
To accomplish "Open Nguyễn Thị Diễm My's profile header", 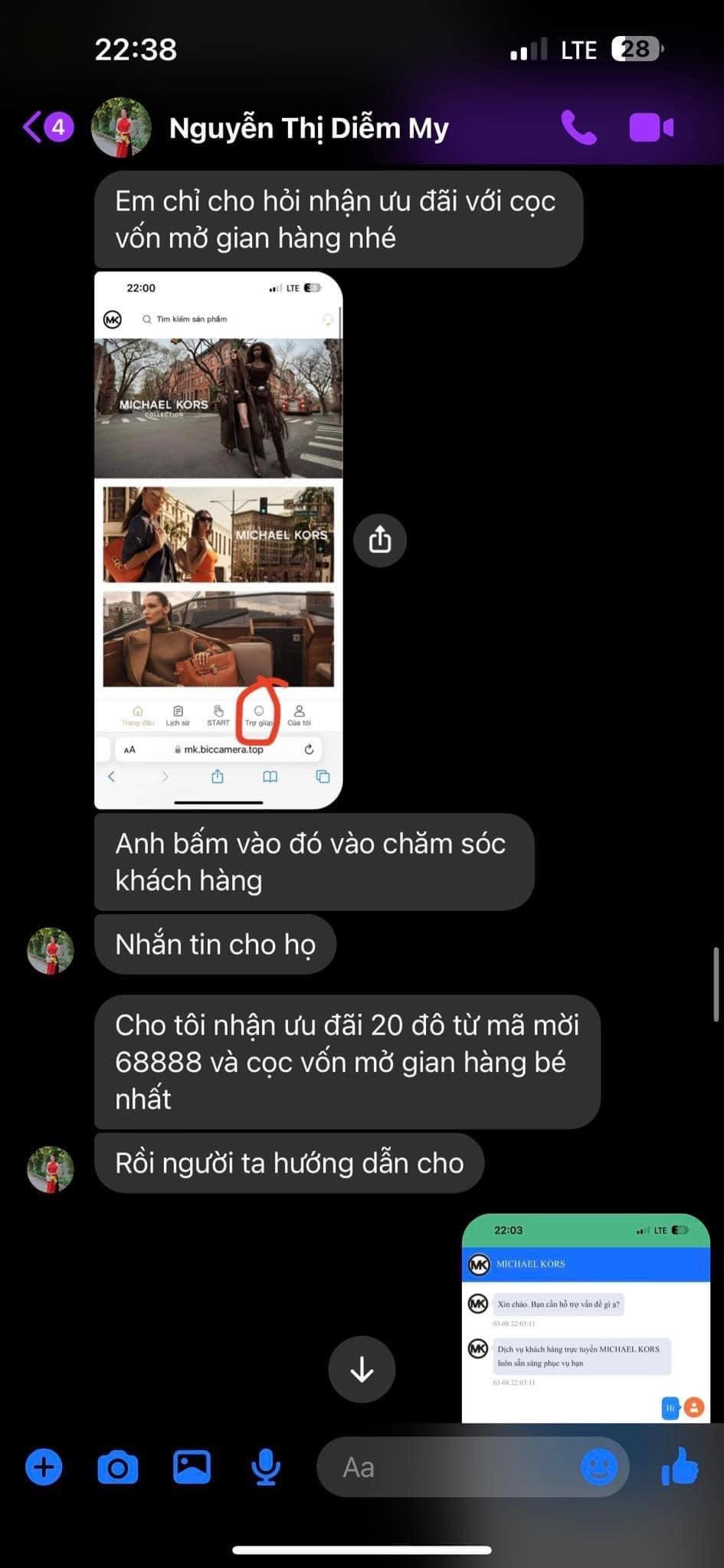I will click(x=308, y=128).
